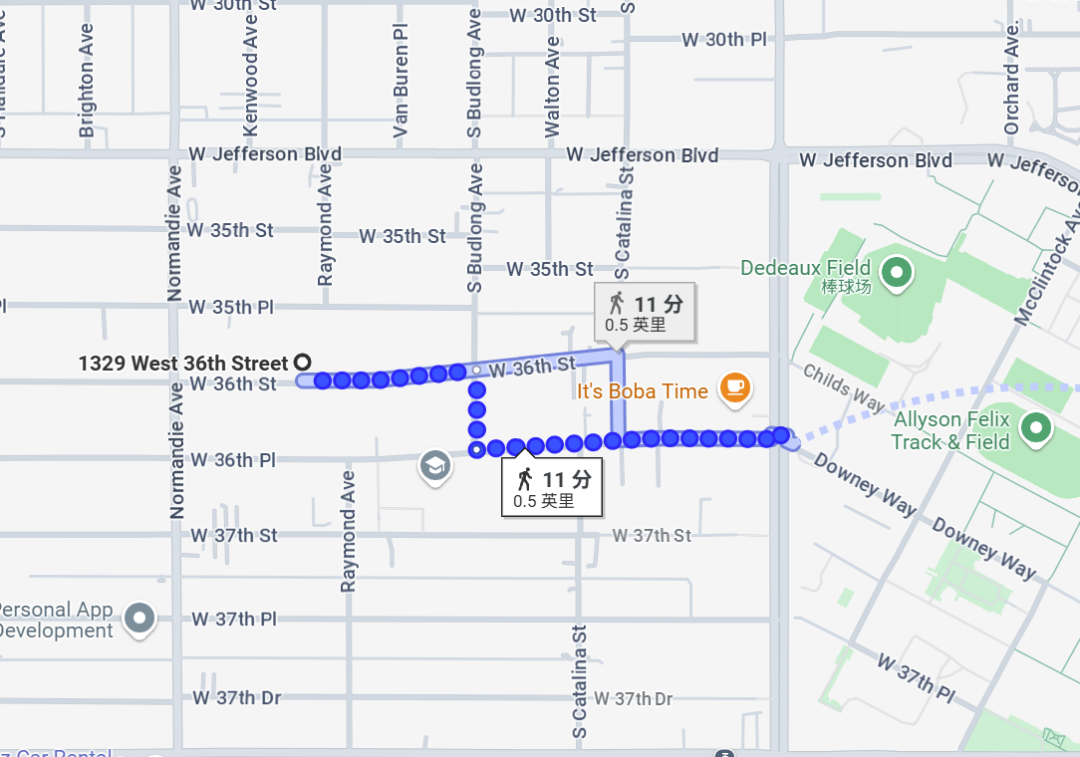Image resolution: width=1080 pixels, height=757 pixels.
Task: Select the 11-minute walking route via Catalina St
Action: coord(645,312)
